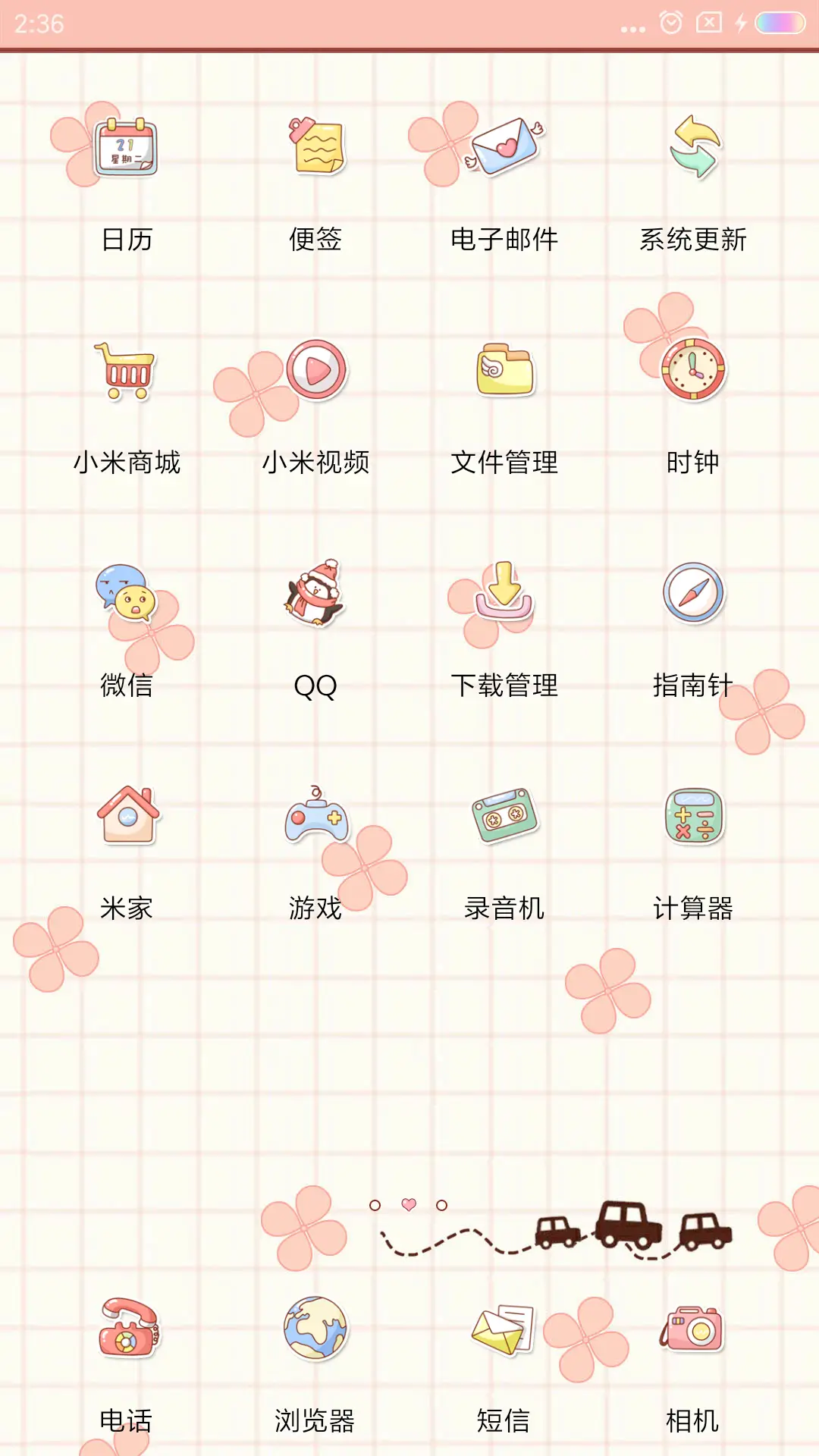Viewport: 819px width, 1456px height.
Task: Open the 文件管理 file manager
Action: (504, 372)
